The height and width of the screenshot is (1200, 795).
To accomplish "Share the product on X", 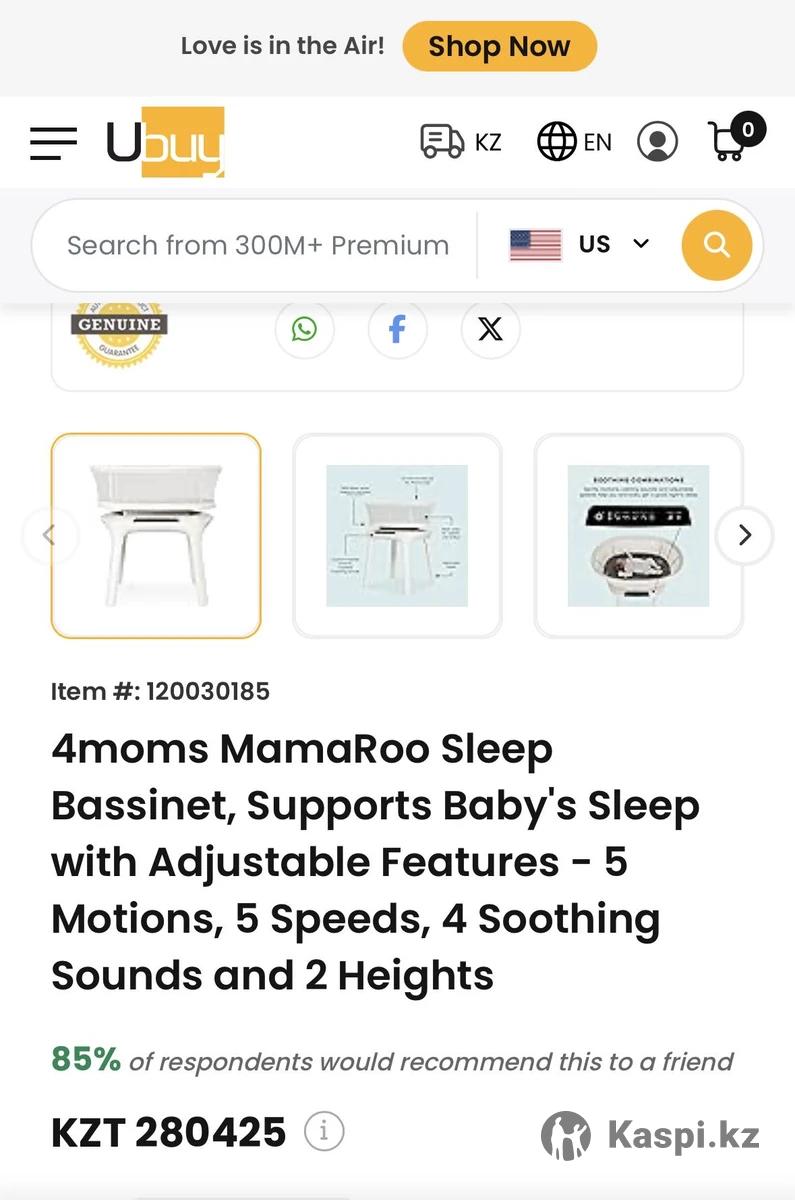I will [x=490, y=329].
